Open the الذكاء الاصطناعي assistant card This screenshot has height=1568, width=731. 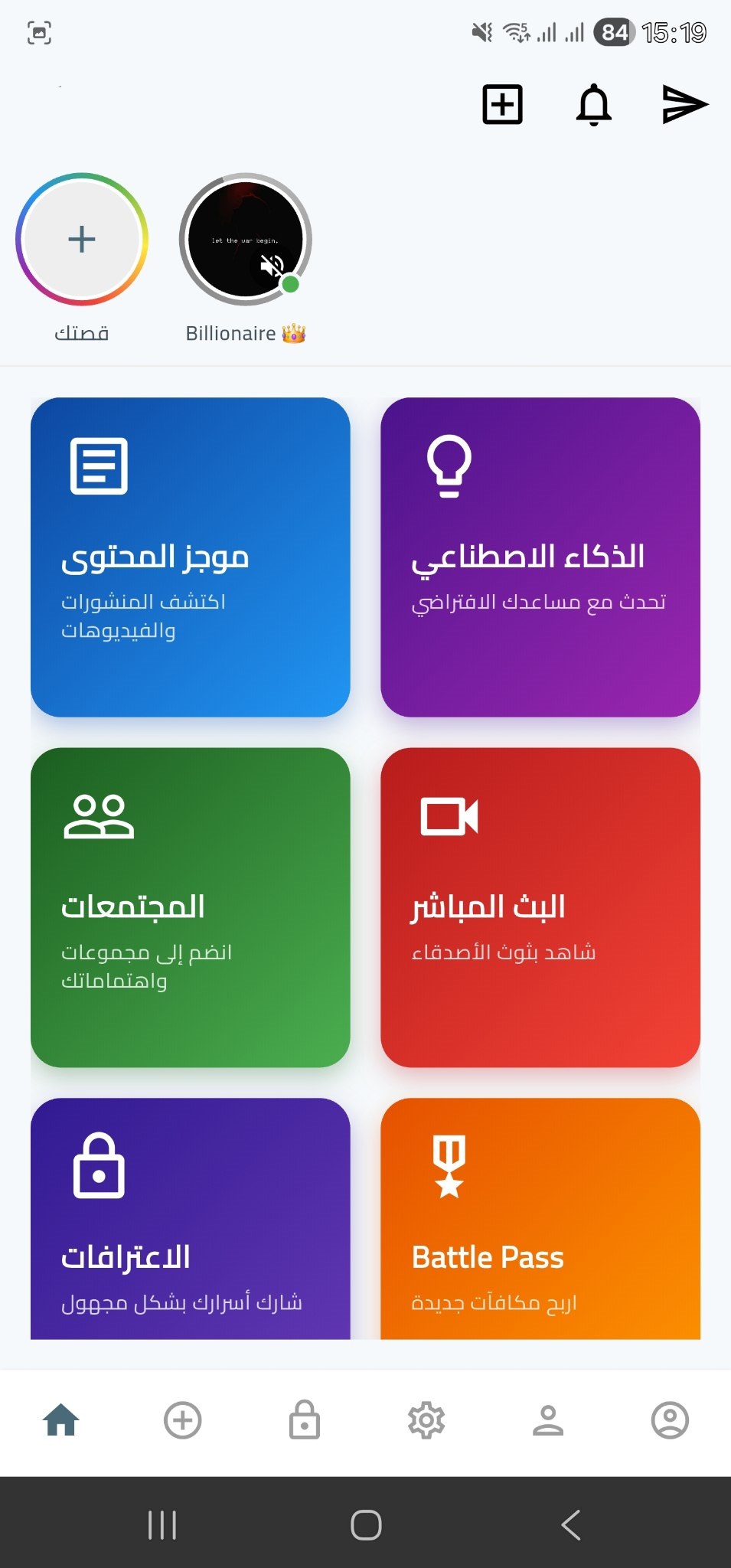[540, 557]
